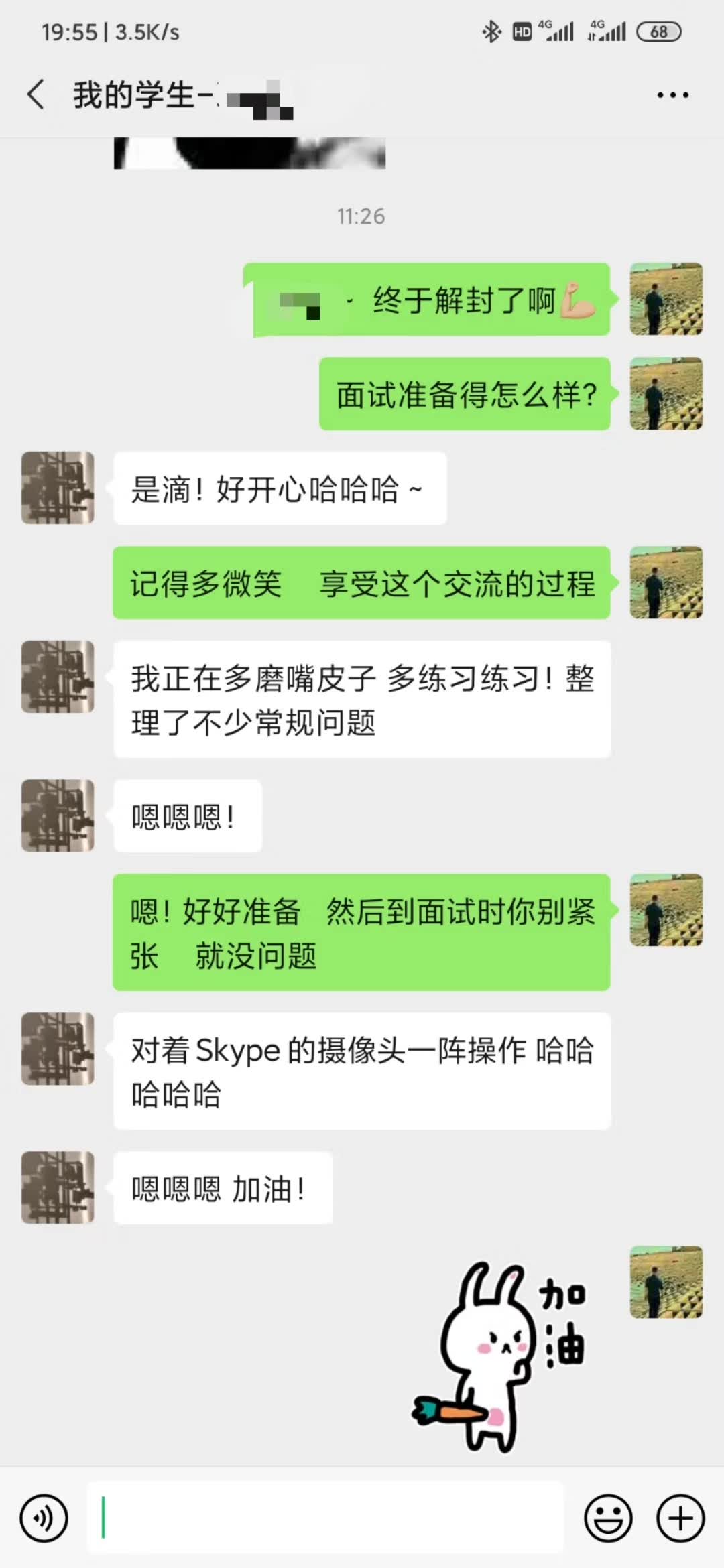Open student's avatar beside 是滴！好开心哈哈哈
724x1568 pixels.
click(x=58, y=488)
